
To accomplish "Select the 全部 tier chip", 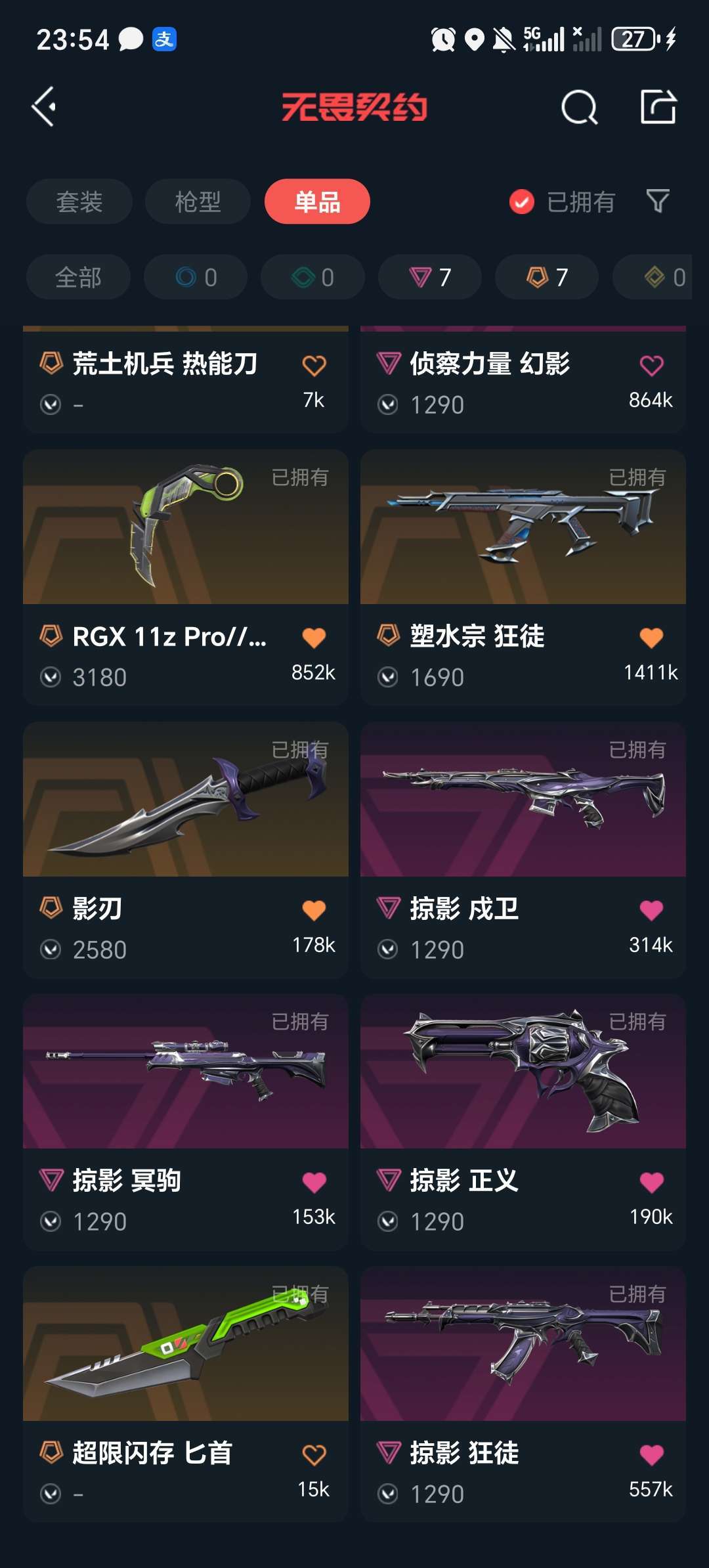I will 78,277.
